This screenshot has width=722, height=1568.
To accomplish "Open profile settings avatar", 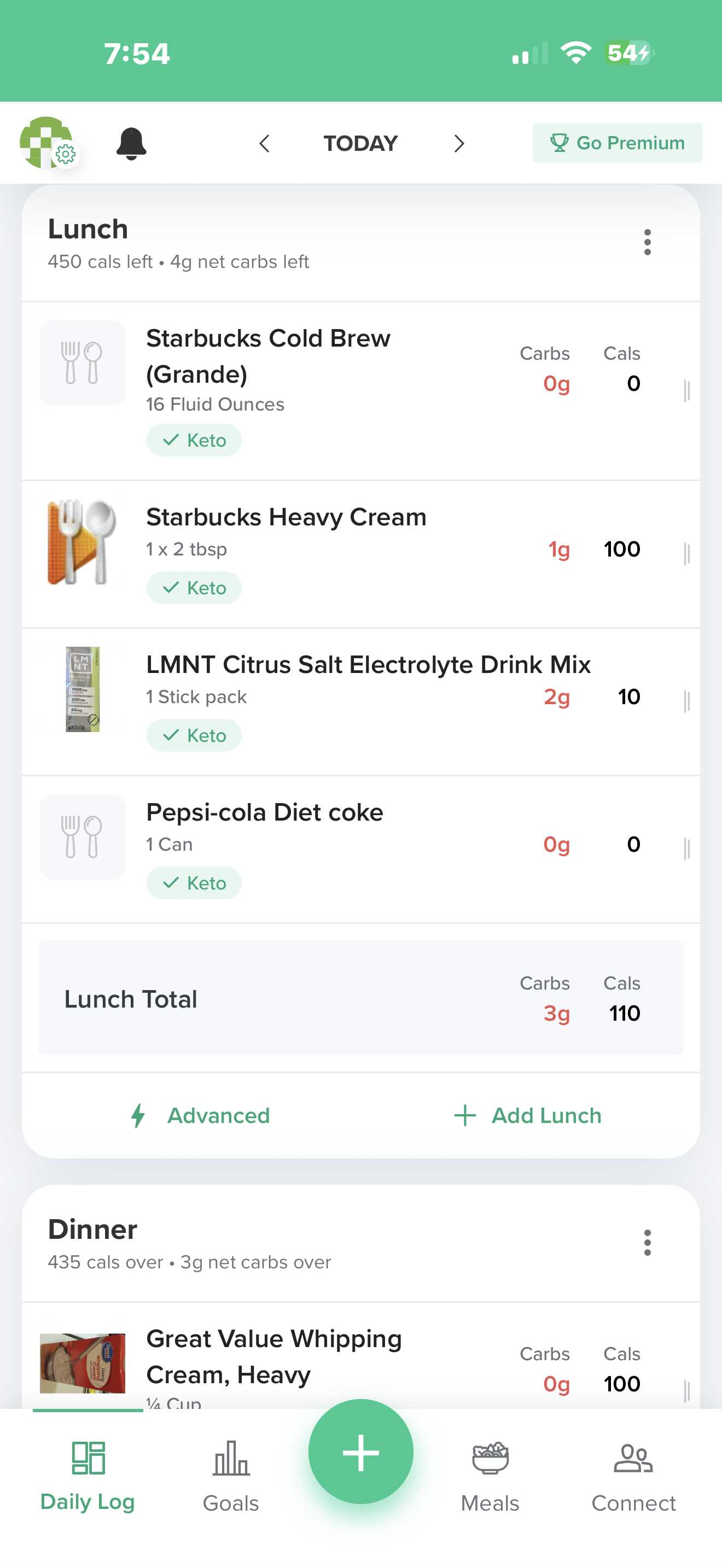I will (x=48, y=143).
